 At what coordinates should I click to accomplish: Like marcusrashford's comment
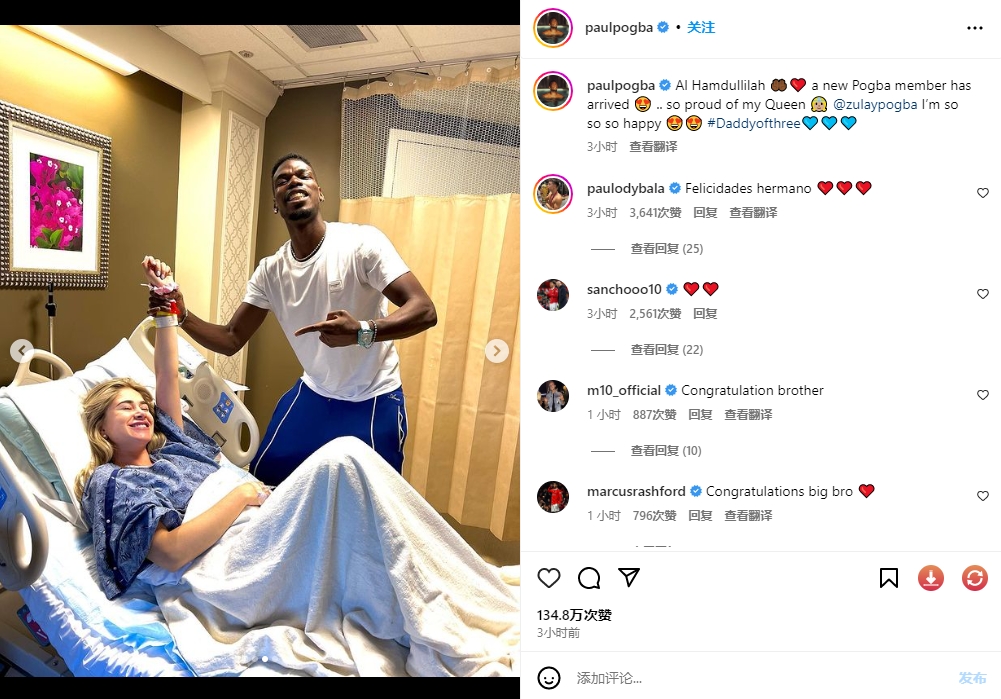coord(982,496)
